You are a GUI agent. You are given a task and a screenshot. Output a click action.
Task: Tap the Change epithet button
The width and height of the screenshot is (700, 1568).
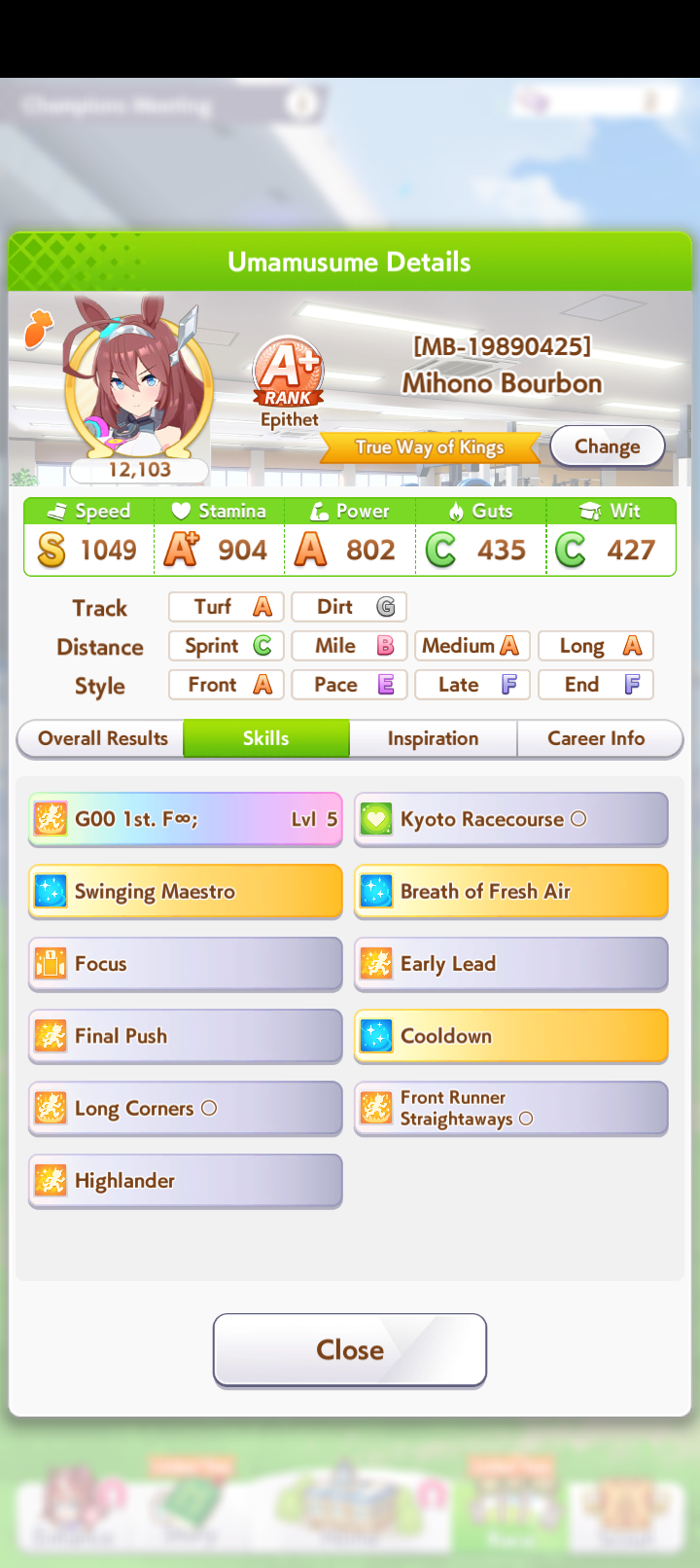(607, 446)
